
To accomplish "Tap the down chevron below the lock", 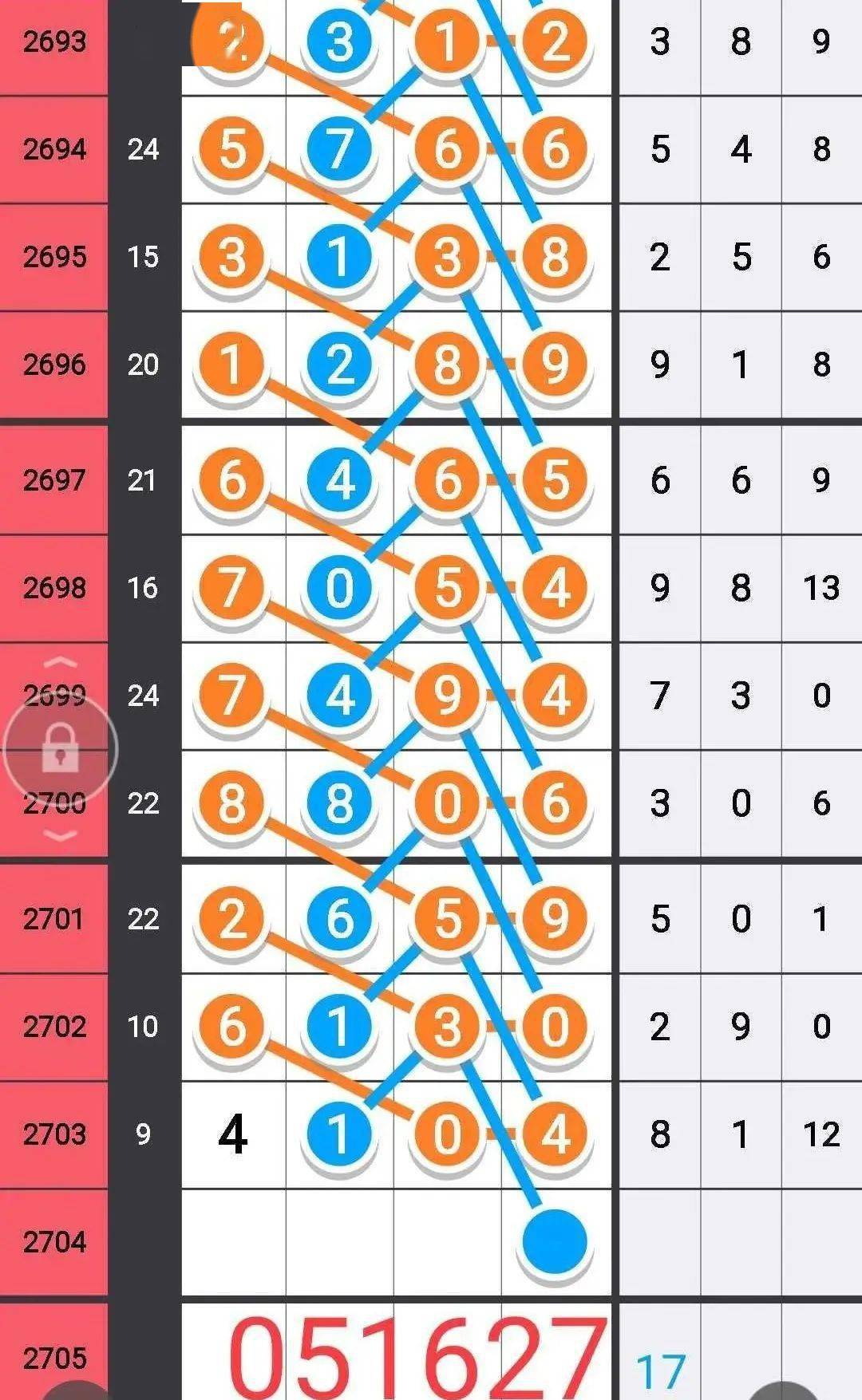I will 60,835.
